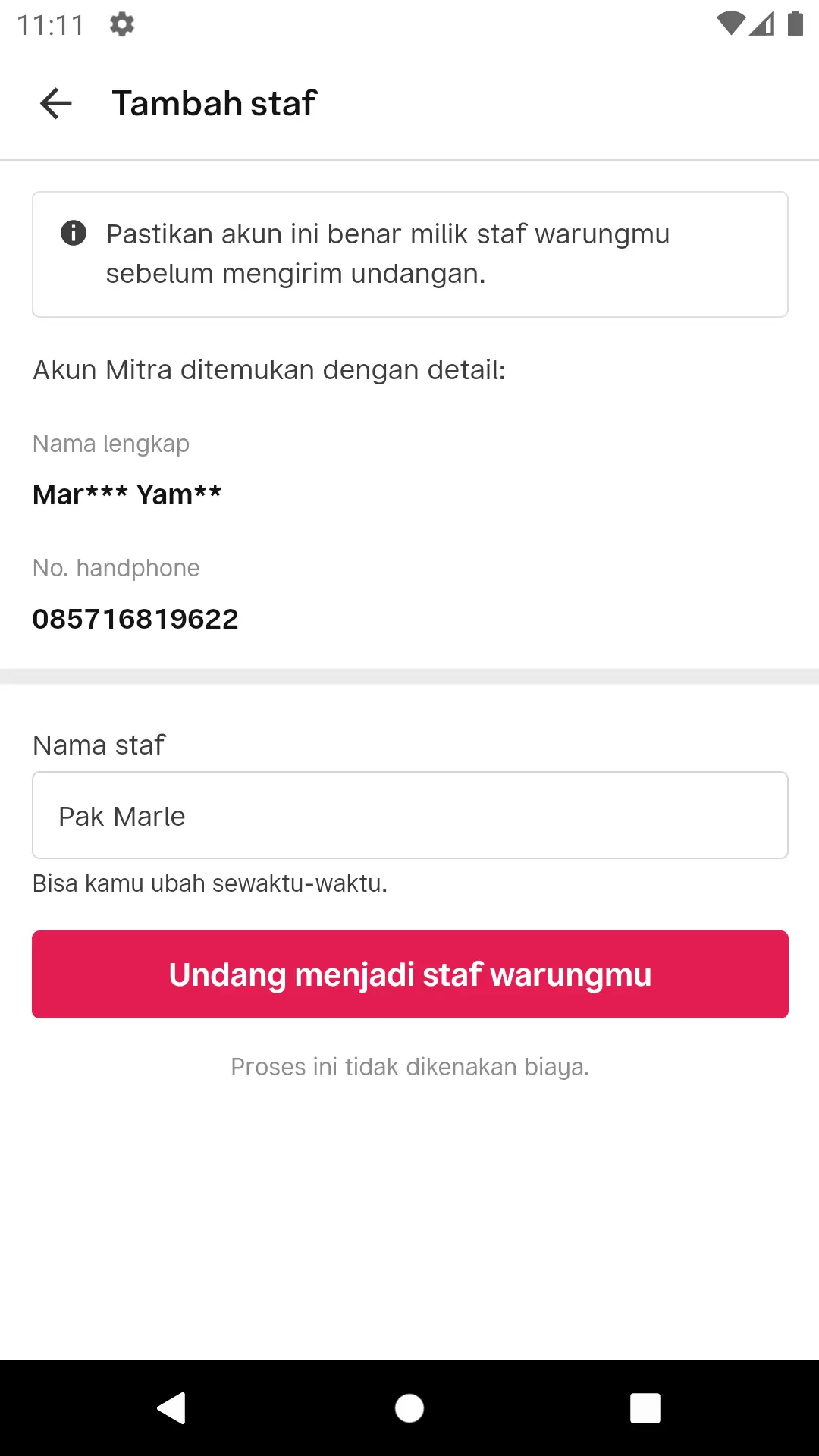Open recent apps with the square button

pos(645,1408)
